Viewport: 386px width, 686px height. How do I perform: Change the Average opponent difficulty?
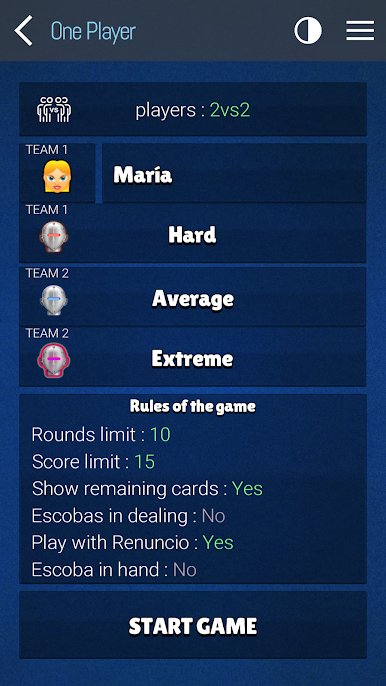point(193,297)
